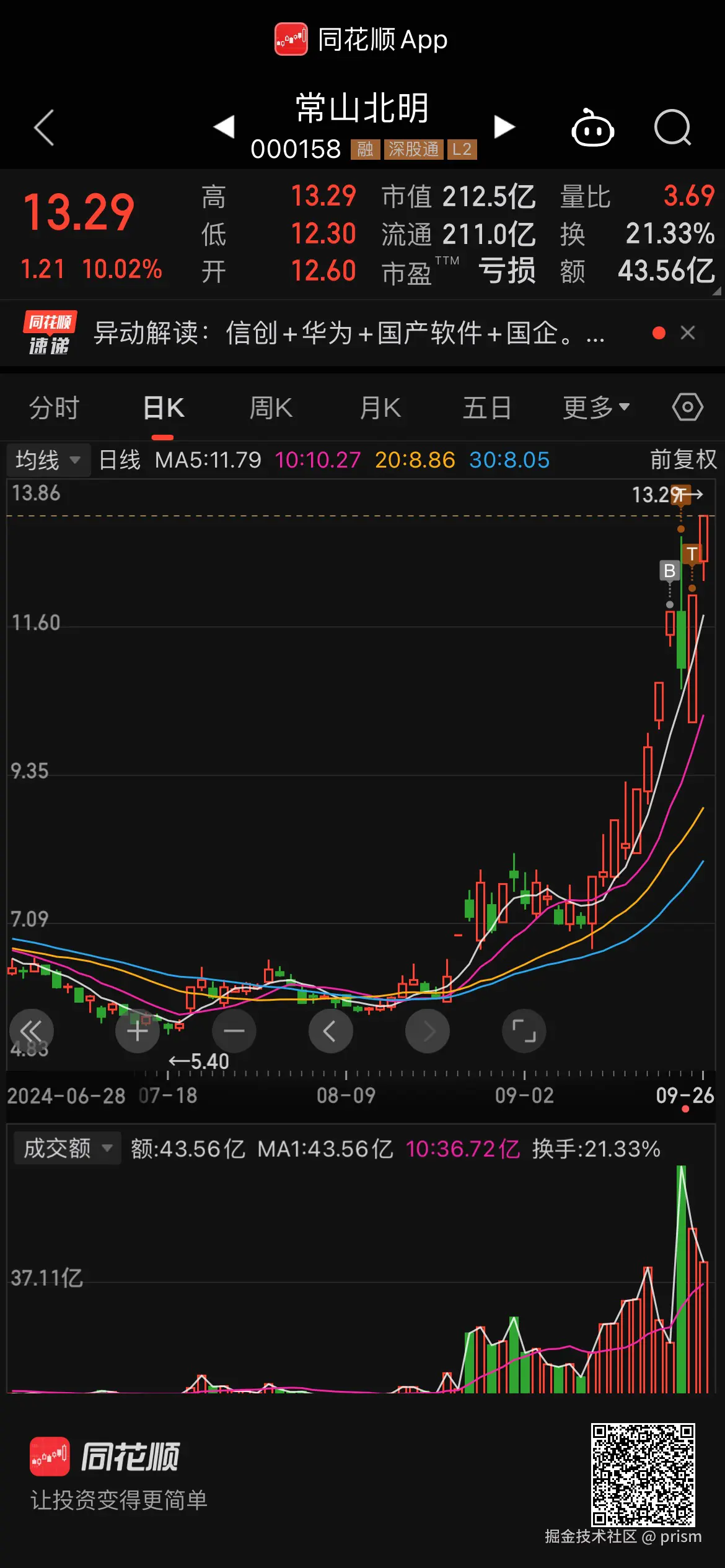This screenshot has height=1568, width=725.
Task: Click the T trade marker on the chart
Action: point(691,553)
